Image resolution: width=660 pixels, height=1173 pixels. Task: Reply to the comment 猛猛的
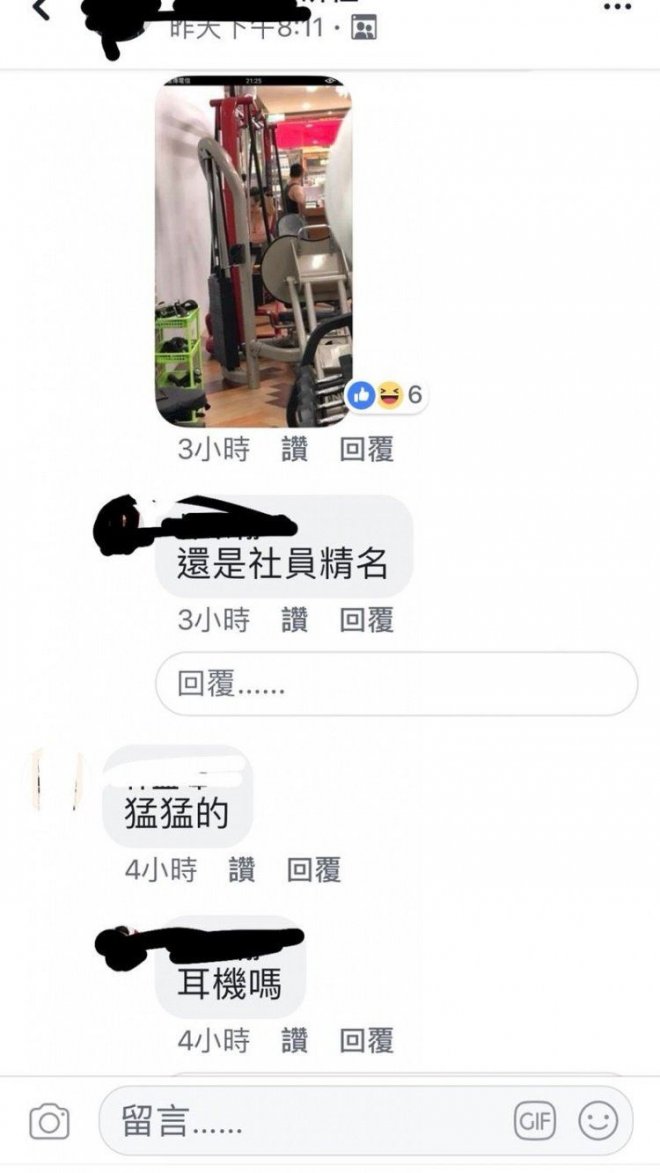[314, 870]
